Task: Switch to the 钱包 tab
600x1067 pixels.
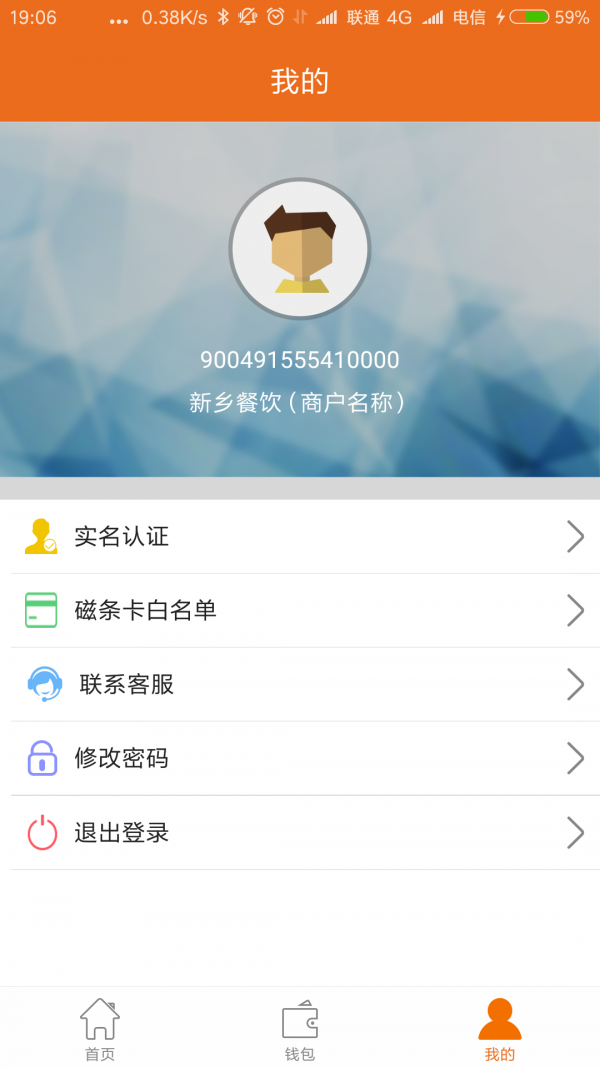Action: coord(300,1029)
